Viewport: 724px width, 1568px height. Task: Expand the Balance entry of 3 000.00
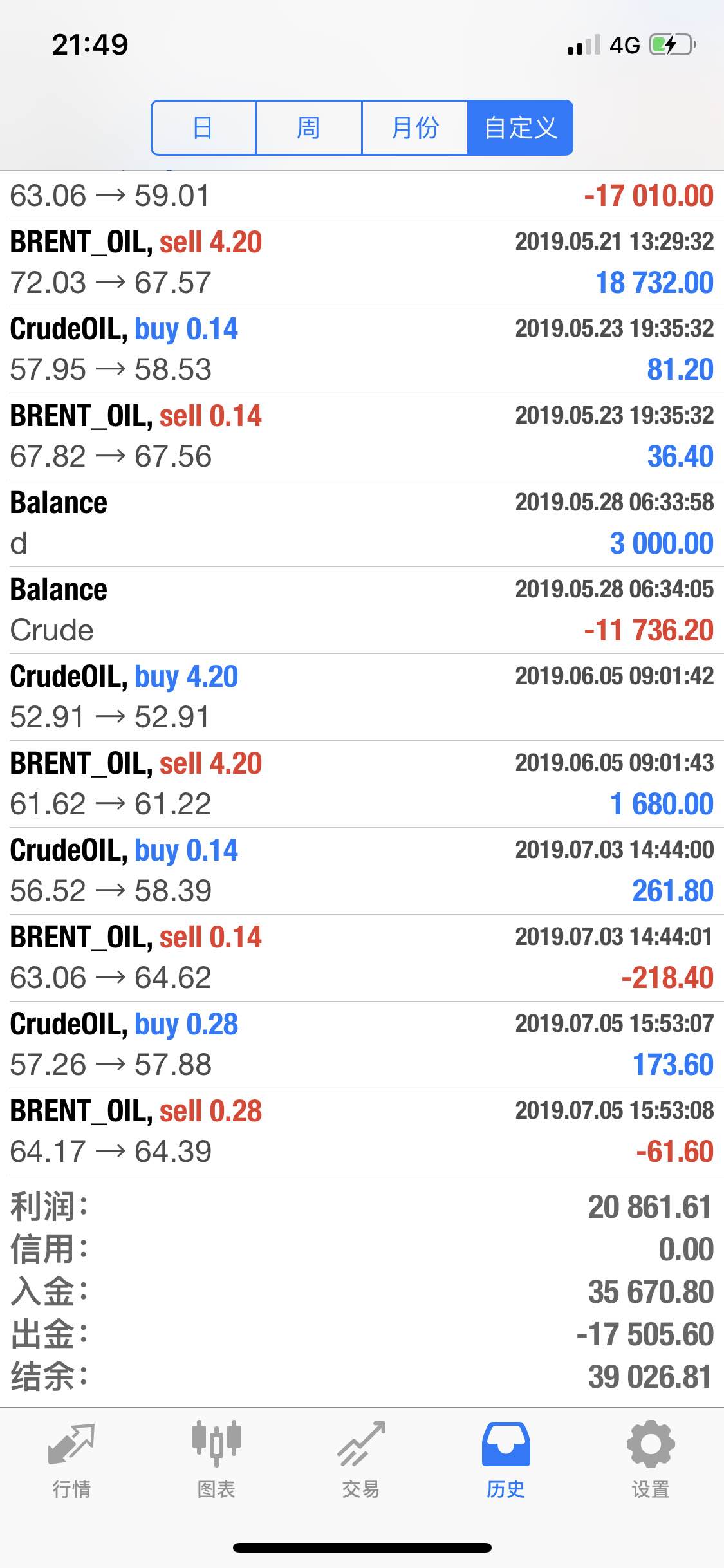[362, 523]
